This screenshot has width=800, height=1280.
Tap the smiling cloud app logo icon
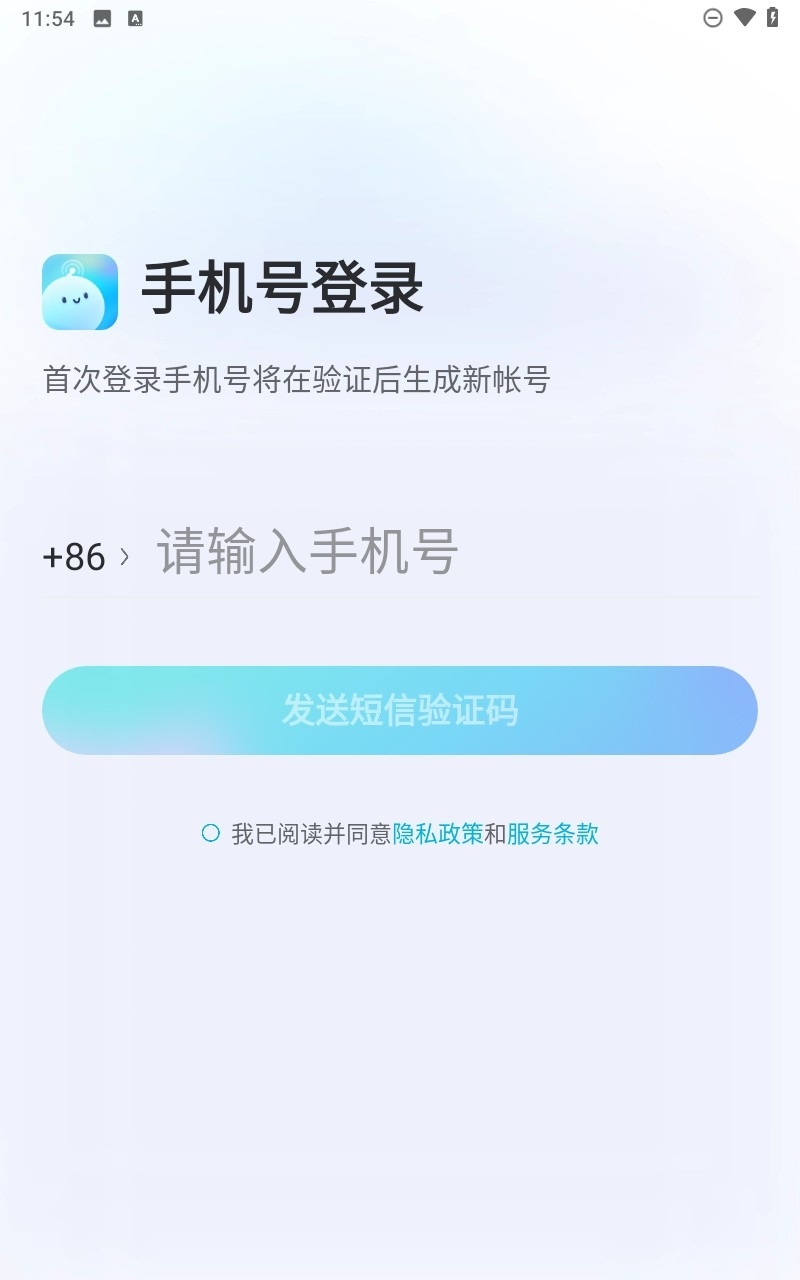pos(78,291)
